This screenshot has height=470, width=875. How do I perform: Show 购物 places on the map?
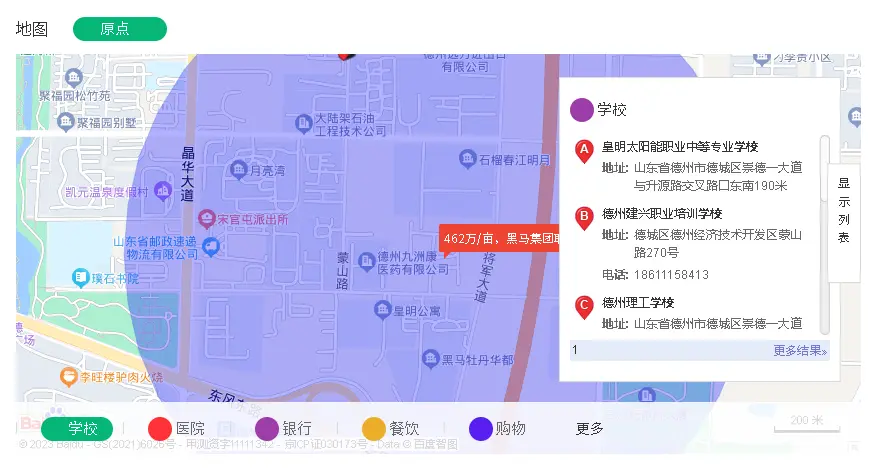tap(497, 429)
